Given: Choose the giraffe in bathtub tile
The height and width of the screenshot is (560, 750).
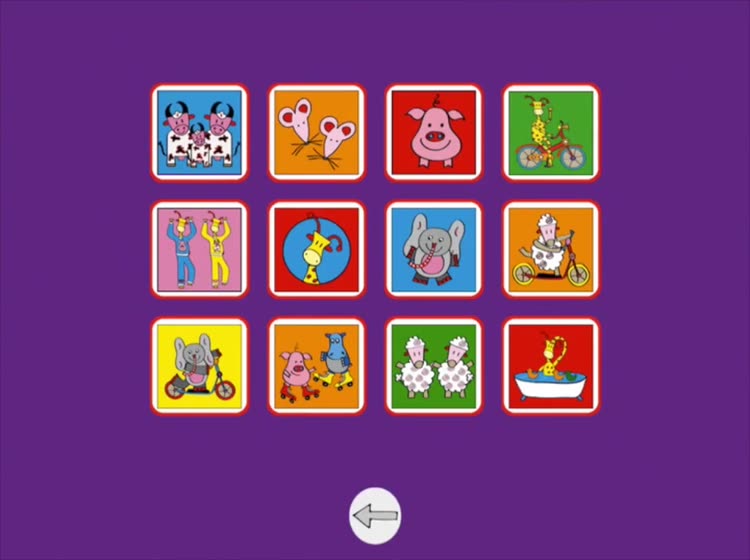Looking at the screenshot, I should click(x=550, y=366).
